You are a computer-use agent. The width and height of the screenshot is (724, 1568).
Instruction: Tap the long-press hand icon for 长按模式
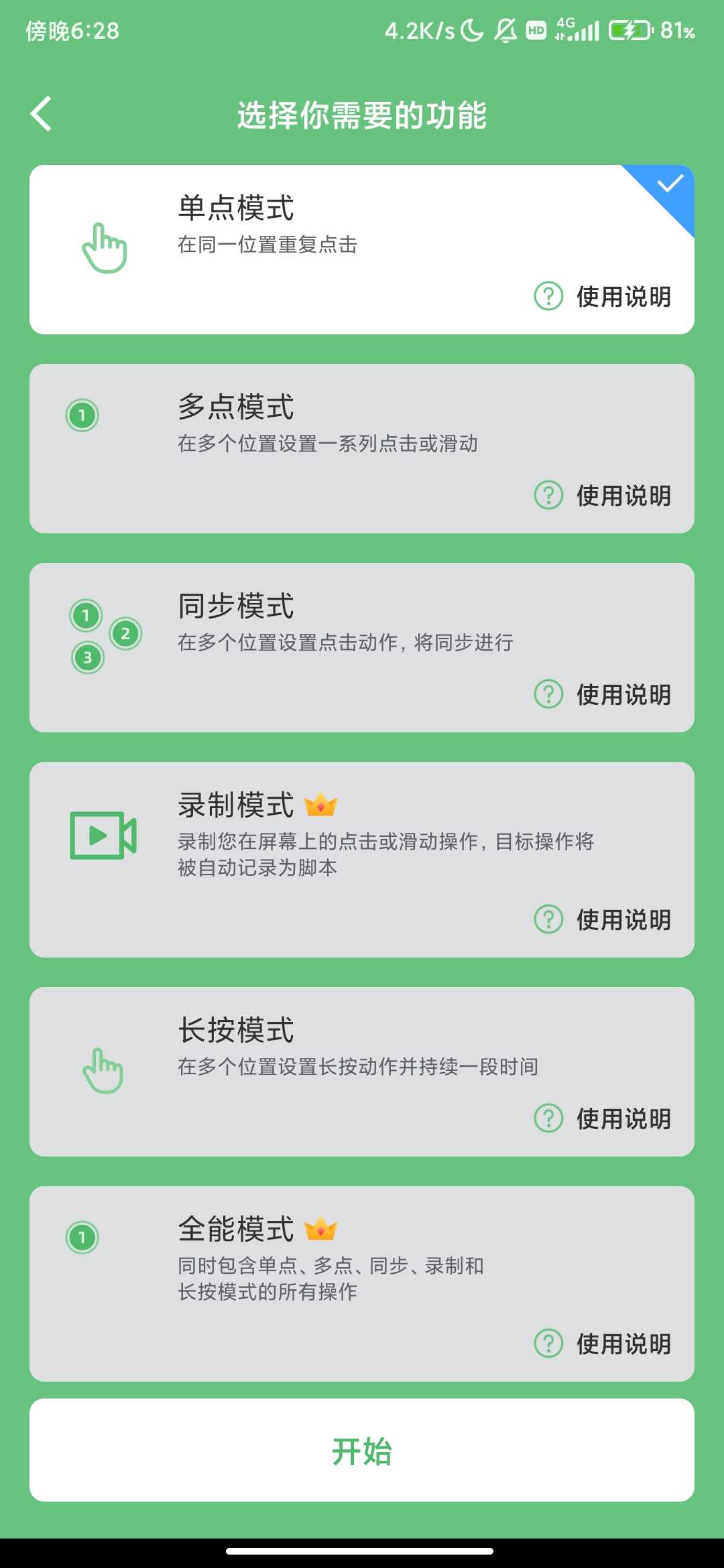(x=102, y=1069)
